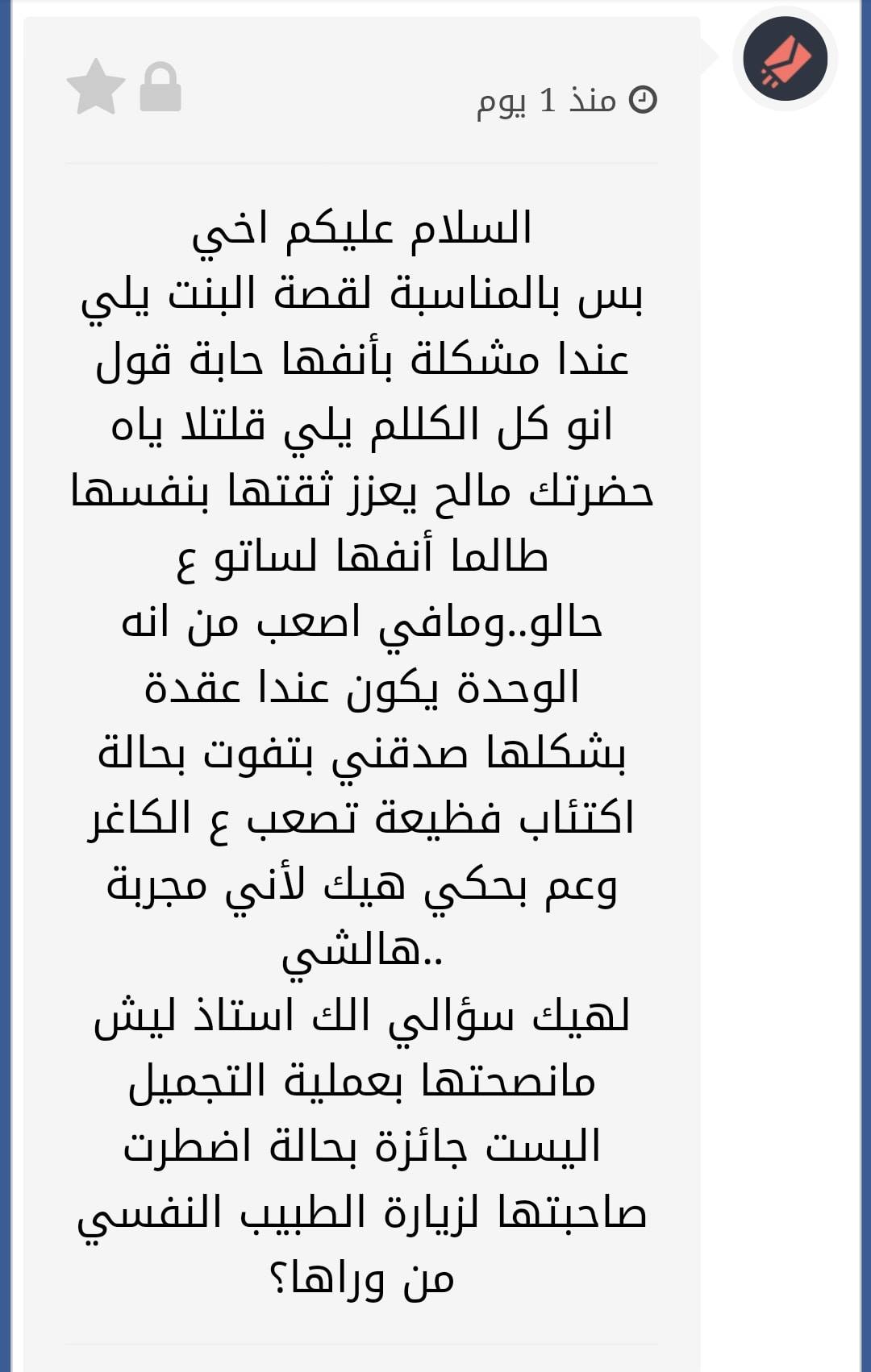This screenshot has width=871, height=1372.
Task: Tap the lock icon on the message
Action: (160, 86)
